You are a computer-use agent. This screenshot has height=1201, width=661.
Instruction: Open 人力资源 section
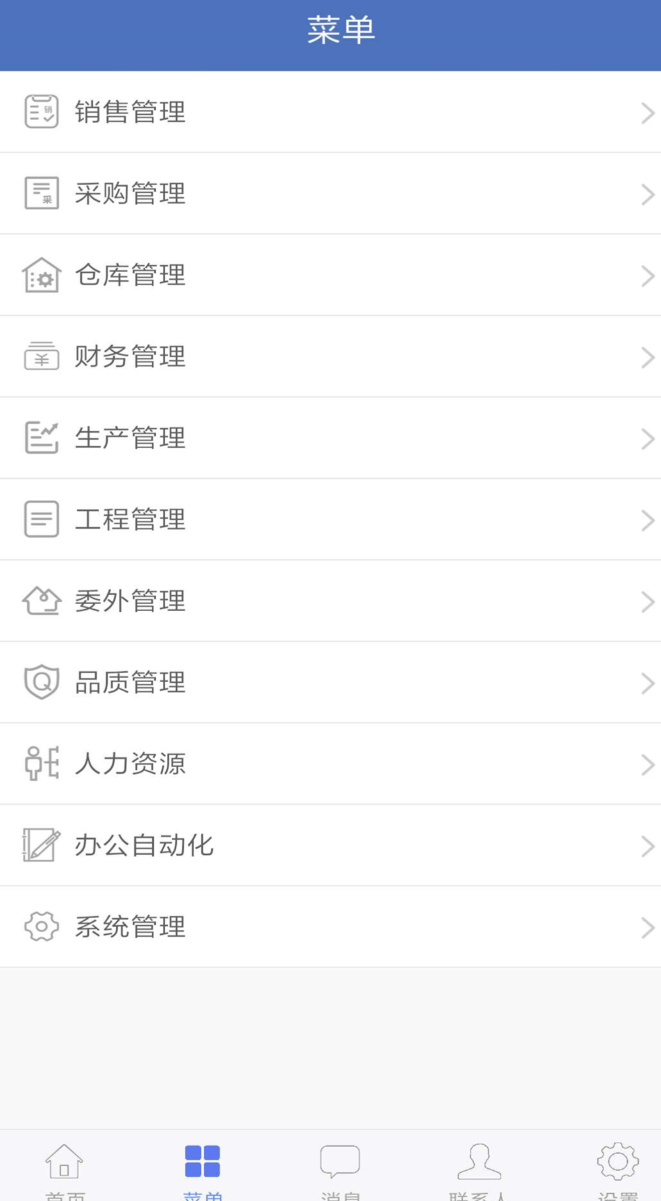(330, 764)
